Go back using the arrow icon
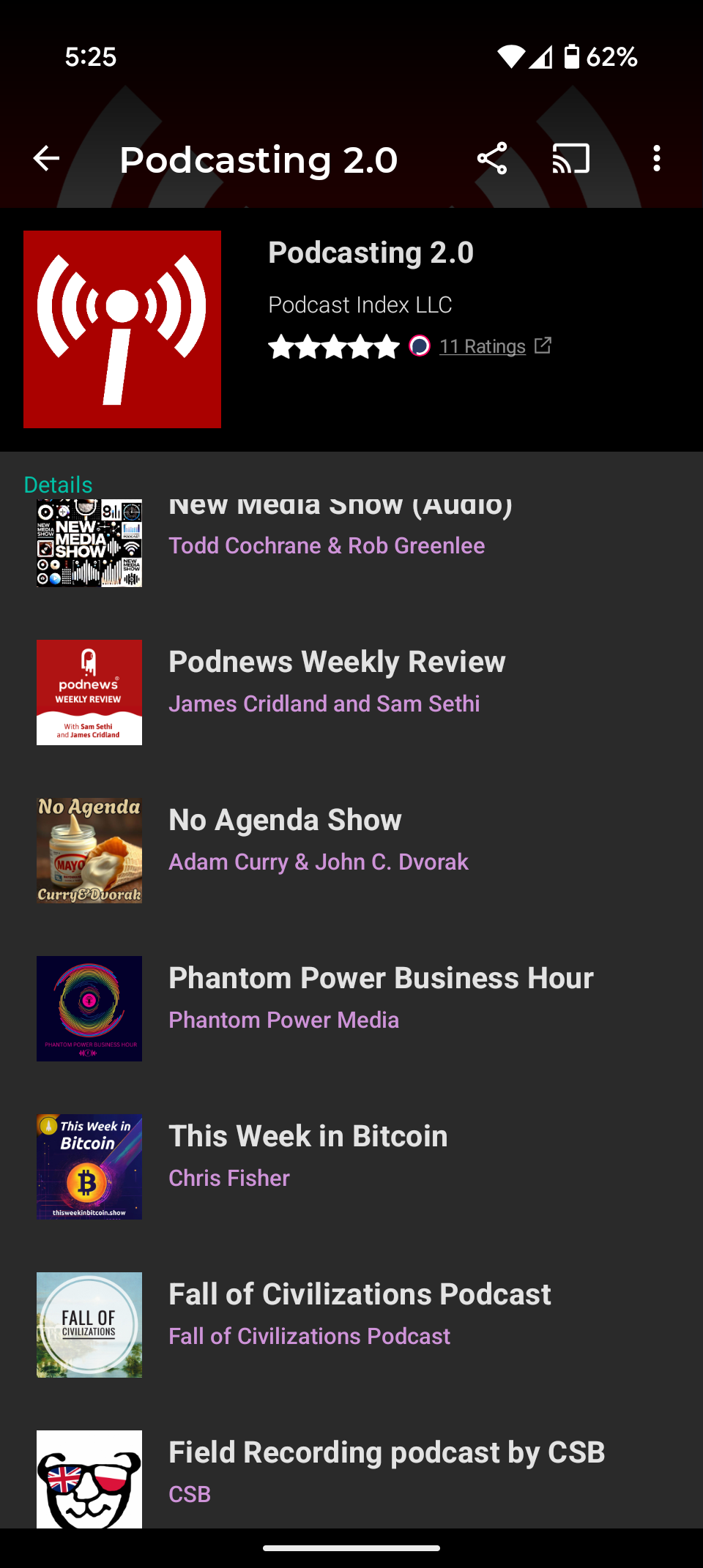The image size is (703, 1568). pyautogui.click(x=46, y=158)
